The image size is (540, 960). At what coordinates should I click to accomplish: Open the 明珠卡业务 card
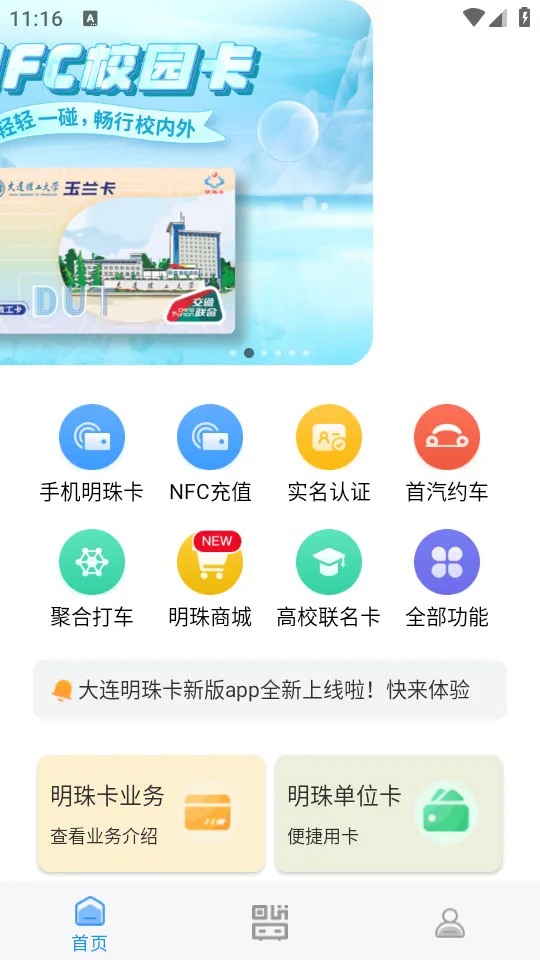(x=151, y=813)
